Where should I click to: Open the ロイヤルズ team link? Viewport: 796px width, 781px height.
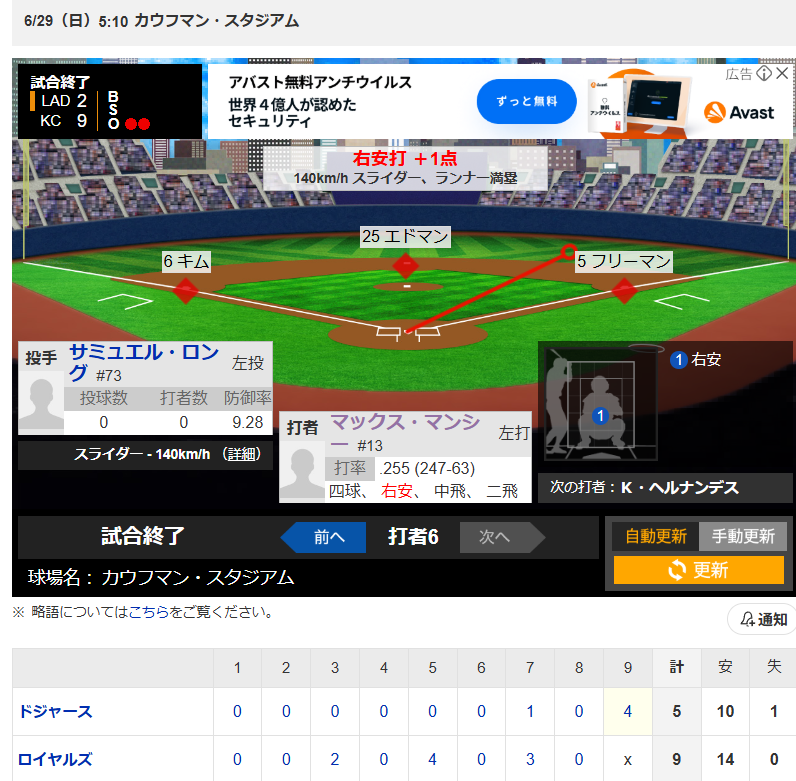tap(55, 760)
